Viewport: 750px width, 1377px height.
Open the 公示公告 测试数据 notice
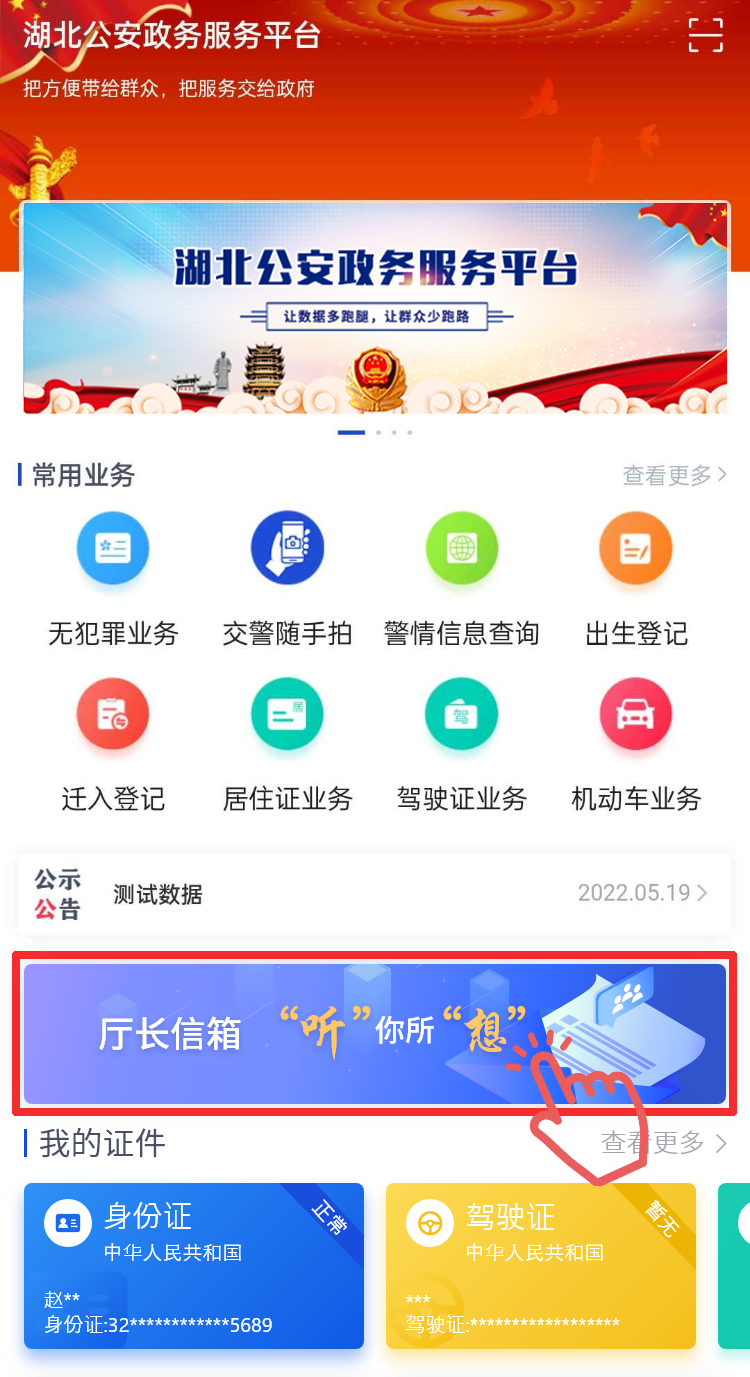(375, 893)
